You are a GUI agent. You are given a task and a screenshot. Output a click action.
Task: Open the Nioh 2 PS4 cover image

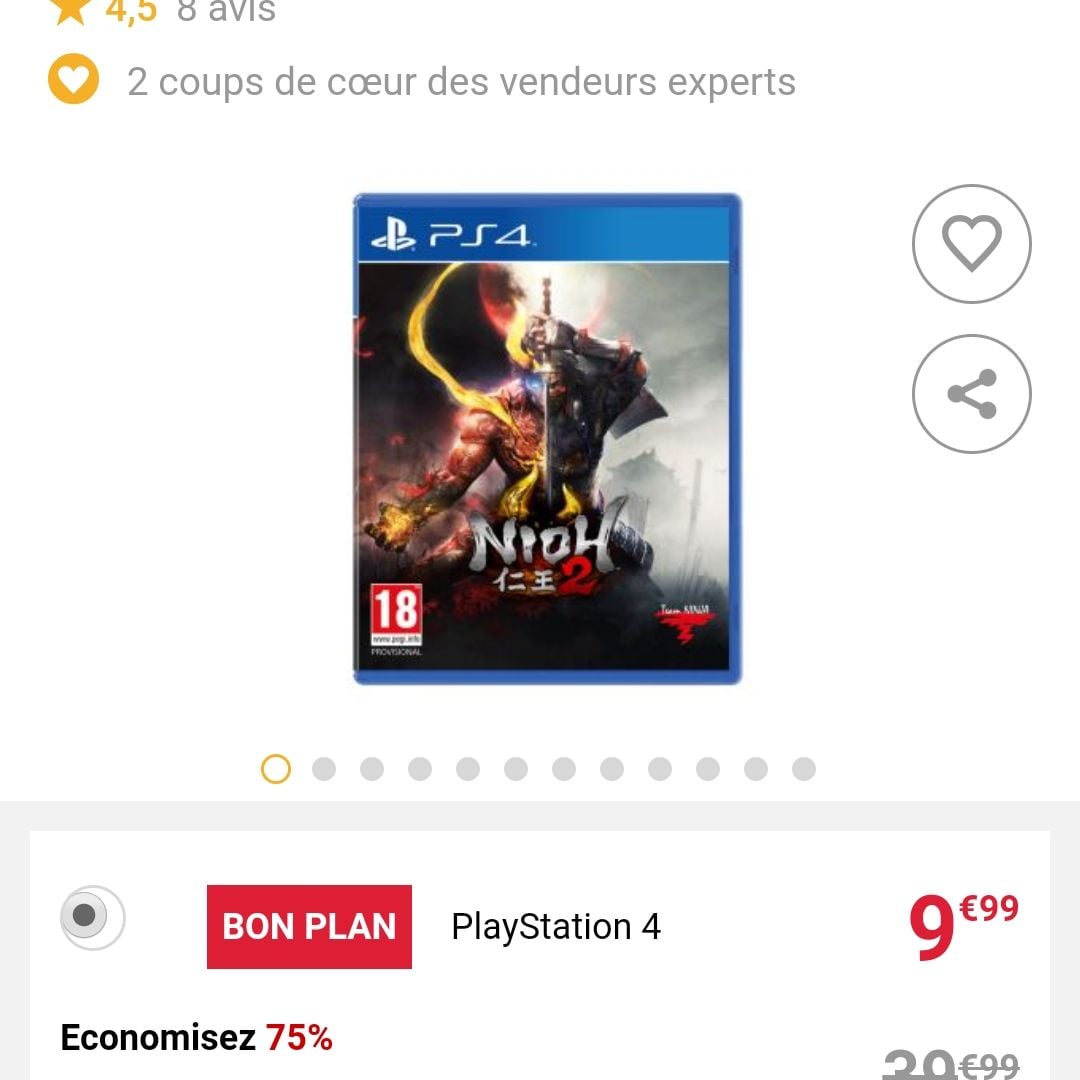point(547,439)
